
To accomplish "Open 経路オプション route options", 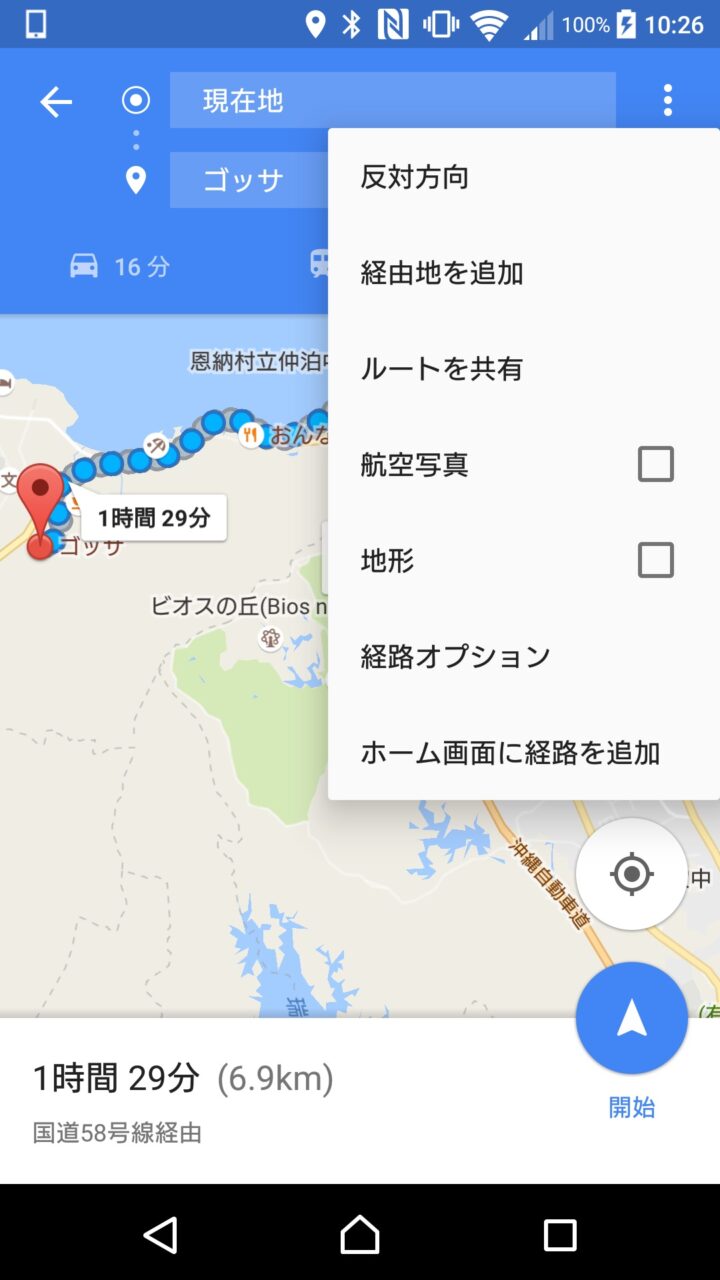I will click(456, 656).
